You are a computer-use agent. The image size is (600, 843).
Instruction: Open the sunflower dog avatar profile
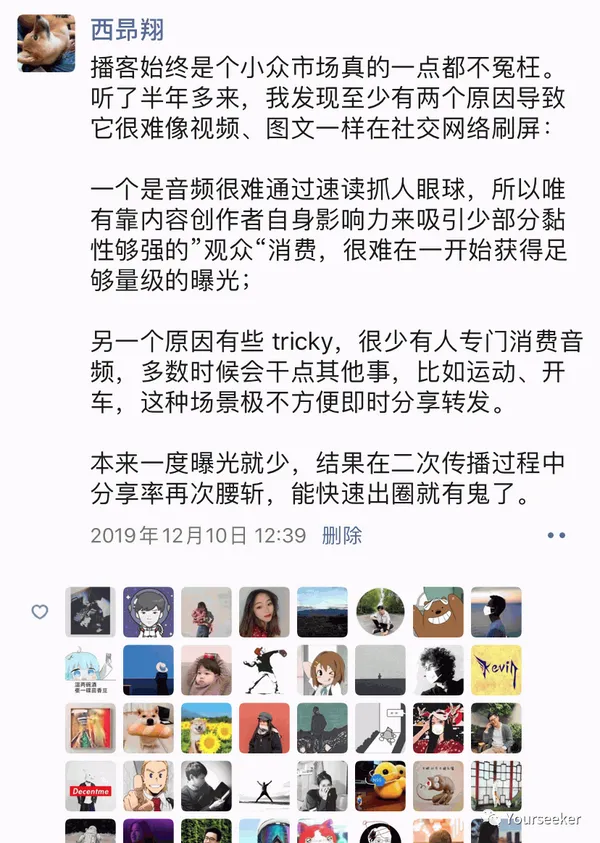[x=206, y=728]
